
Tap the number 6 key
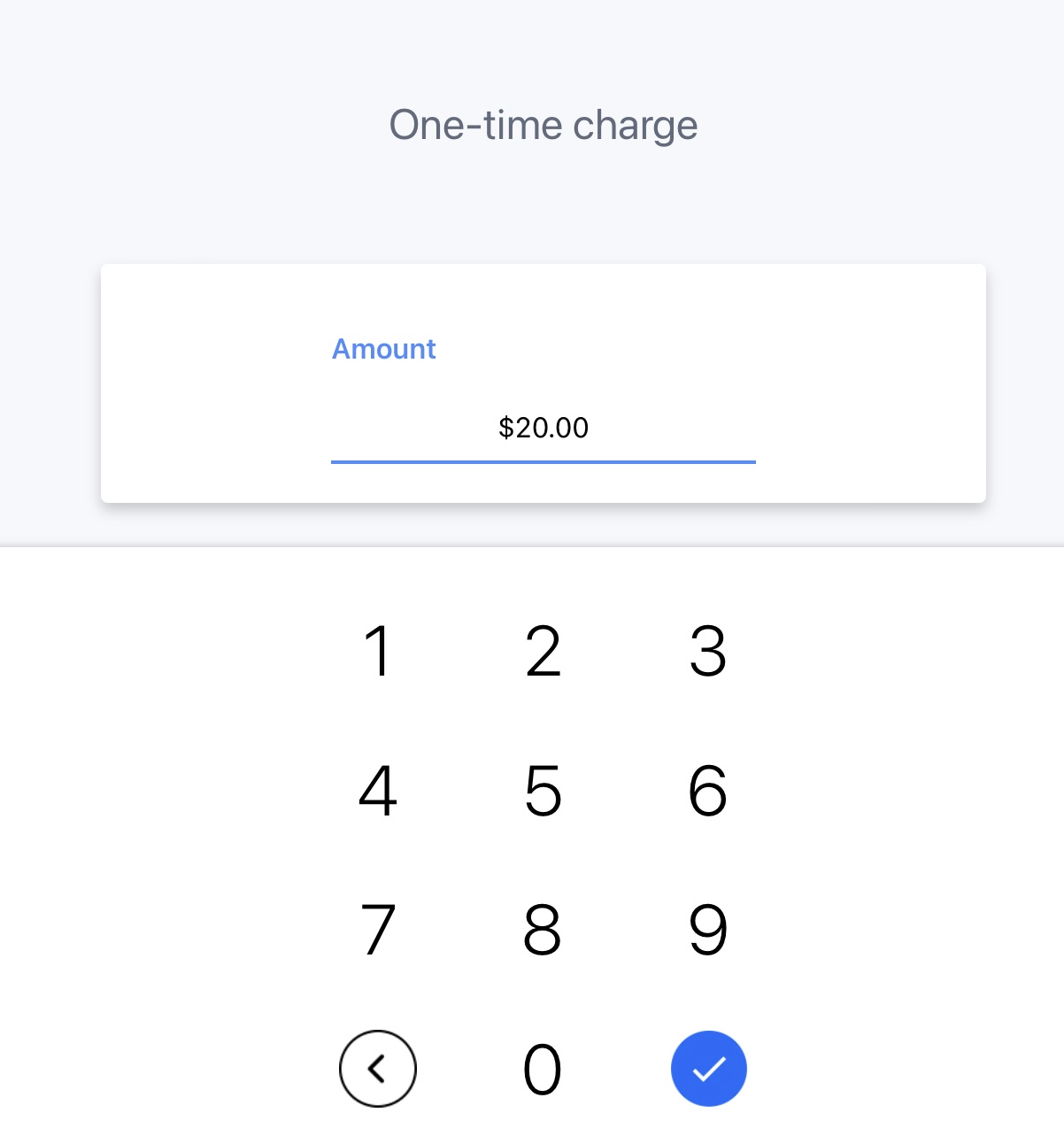pyautogui.click(x=708, y=790)
